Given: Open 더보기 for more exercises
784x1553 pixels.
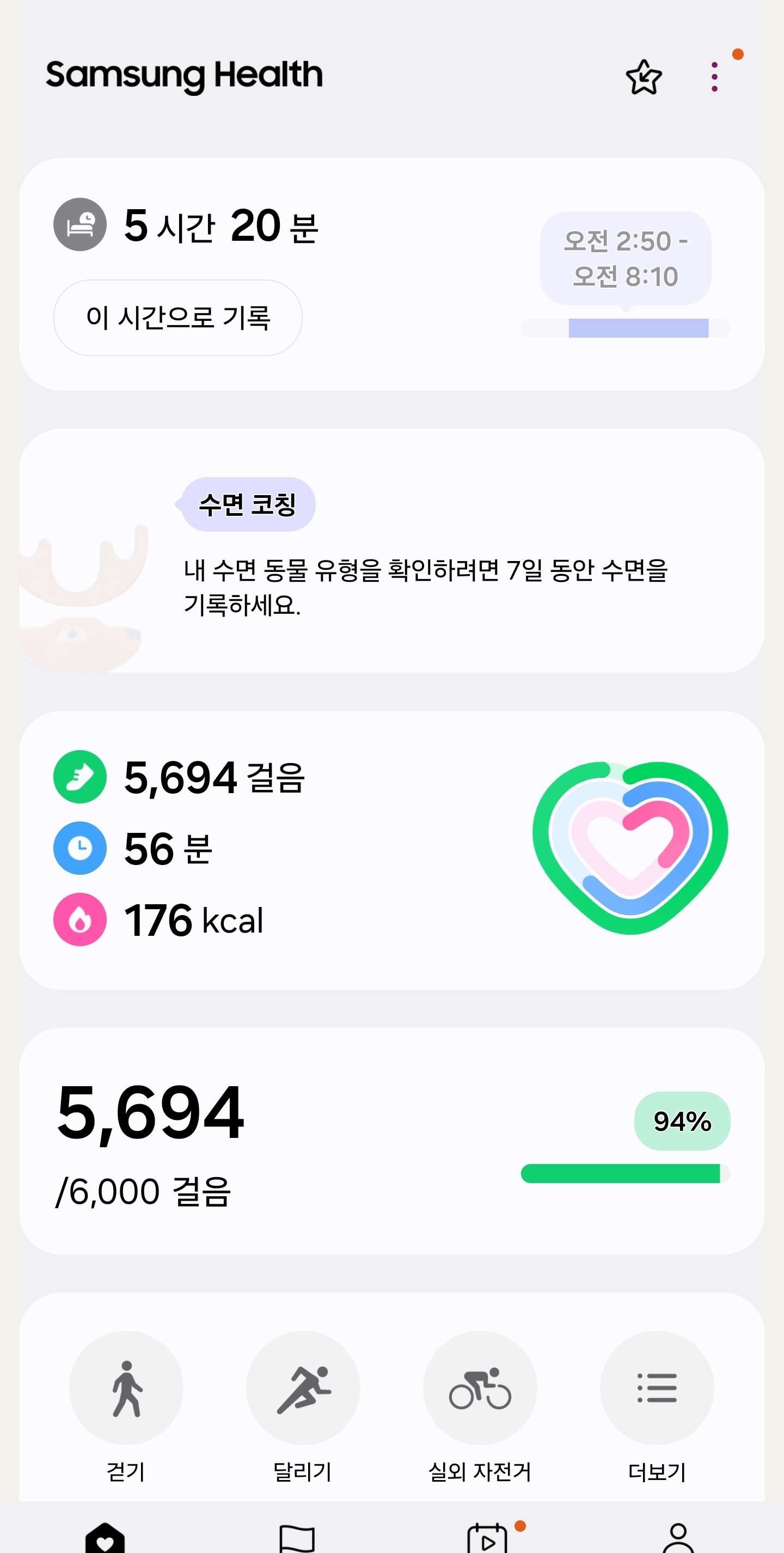Looking at the screenshot, I should (x=657, y=1388).
